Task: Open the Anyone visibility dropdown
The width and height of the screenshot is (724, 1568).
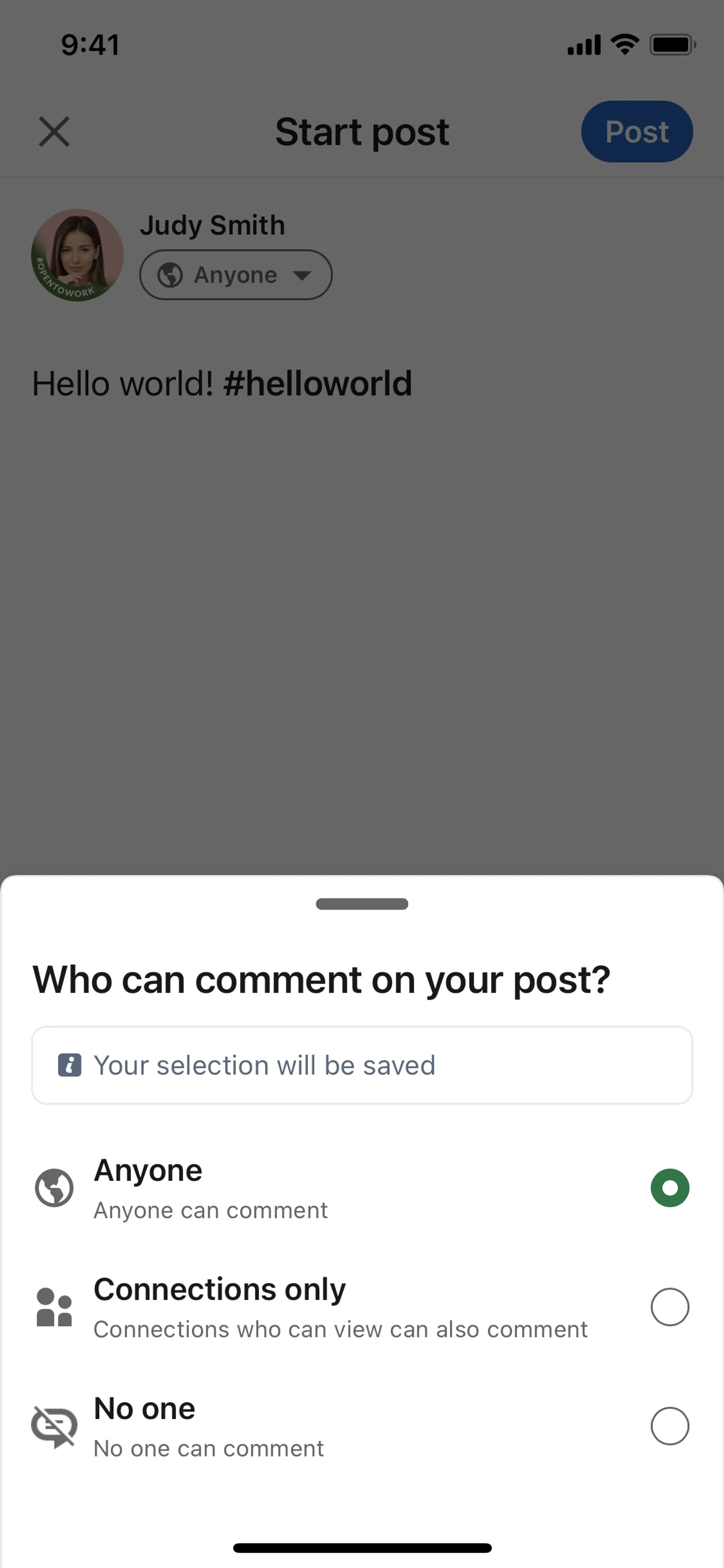Action: [236, 275]
